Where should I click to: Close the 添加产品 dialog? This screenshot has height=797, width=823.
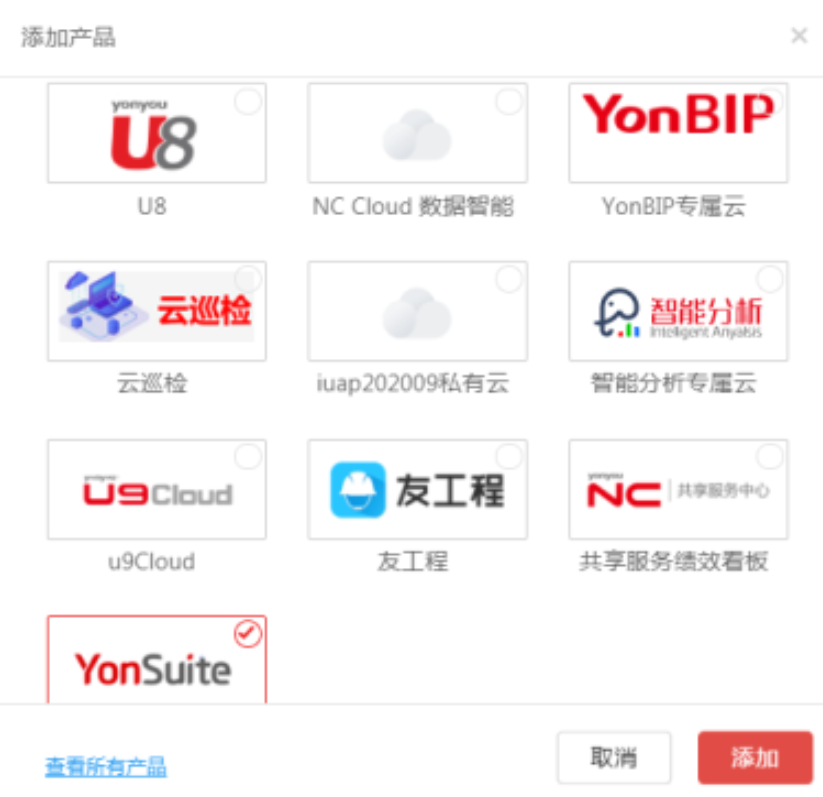click(x=799, y=36)
